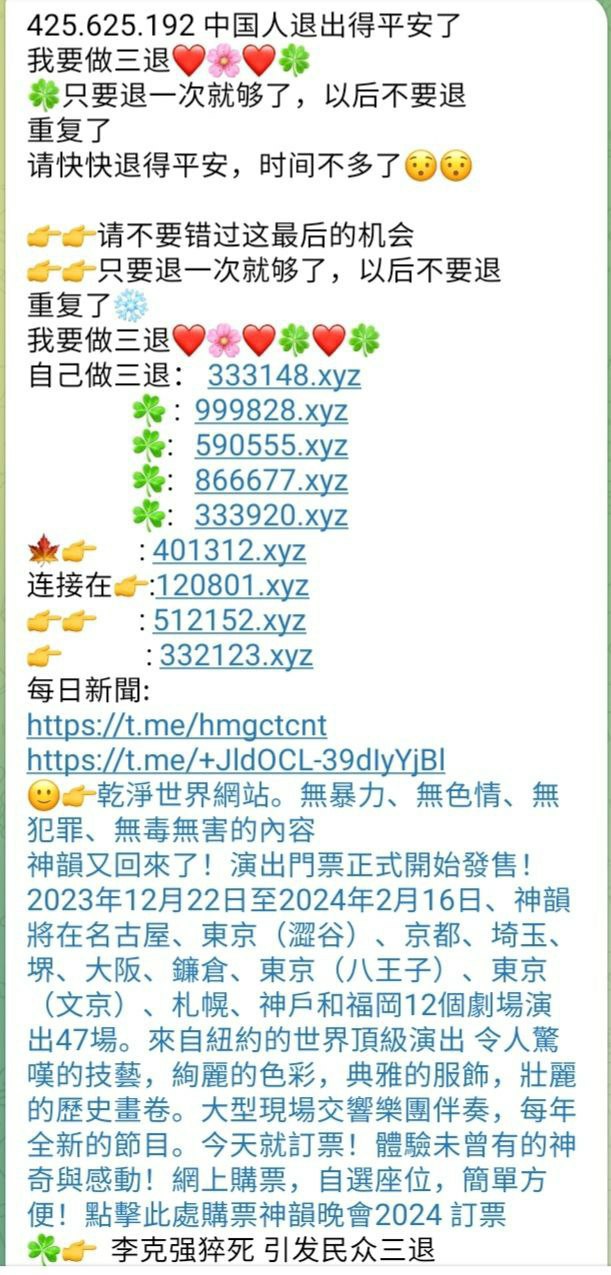Tap the 590555.xyz link
This screenshot has width=611, height=1275.
tap(271, 446)
